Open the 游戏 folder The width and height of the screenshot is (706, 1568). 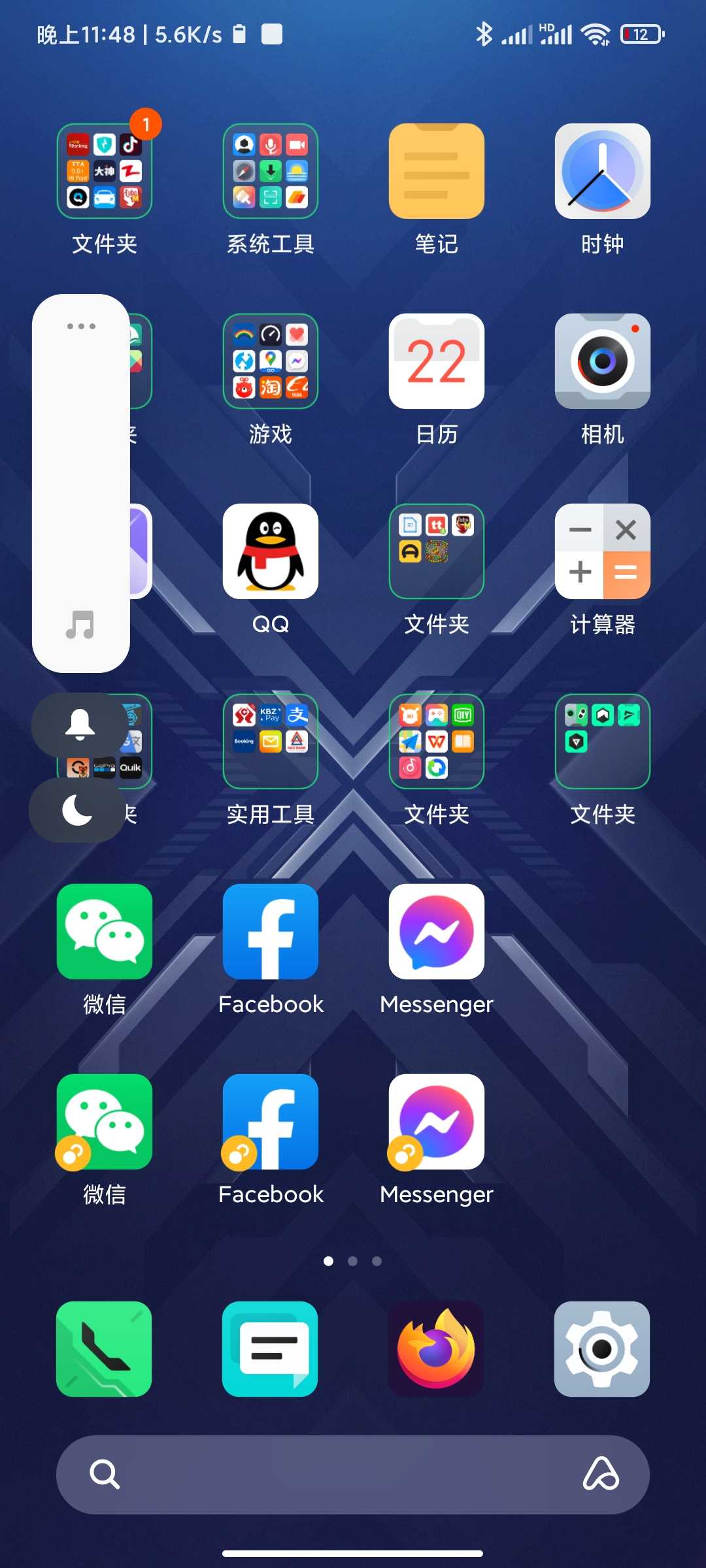pyautogui.click(x=270, y=361)
